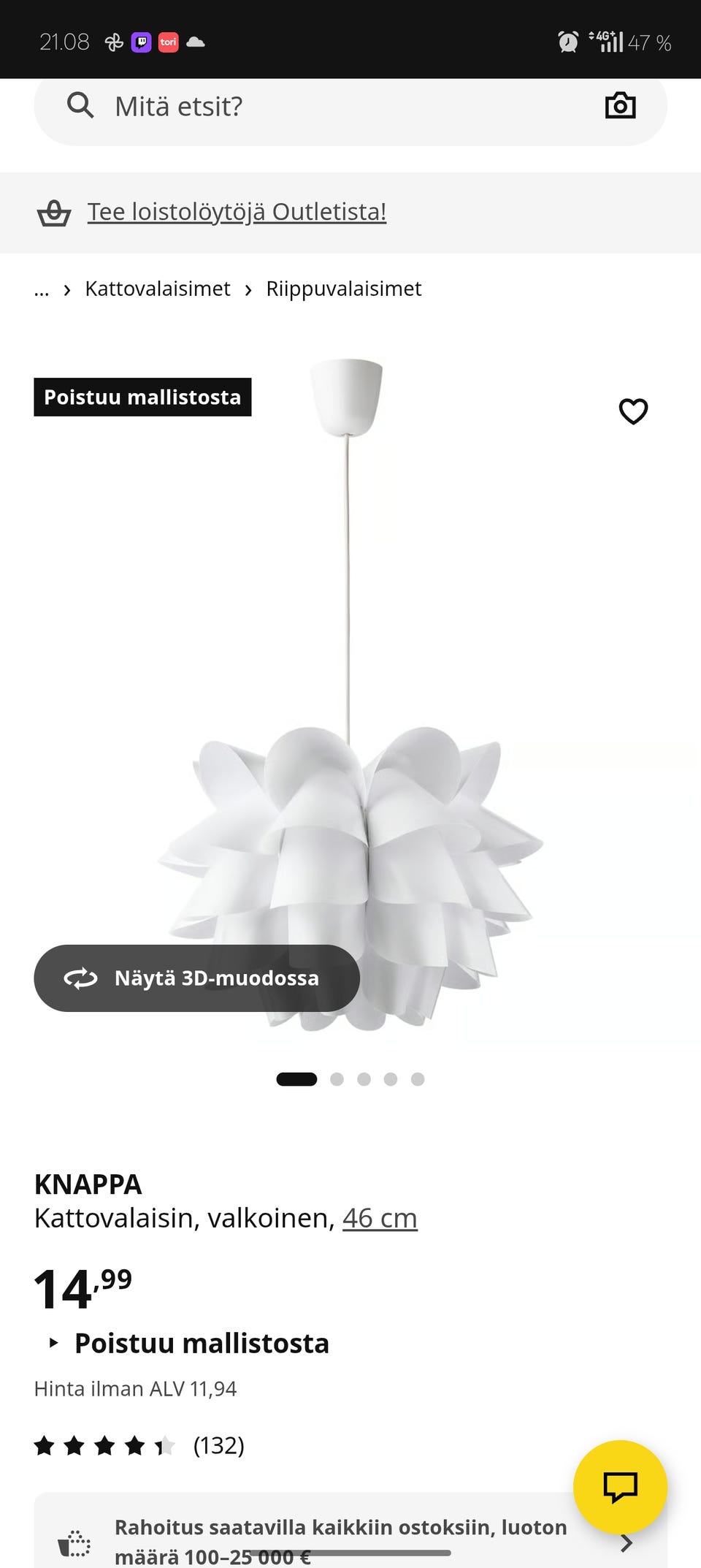701x1568 pixels.
Task: Go to Riippuvalaisimet breadcrumb
Action: 343,289
